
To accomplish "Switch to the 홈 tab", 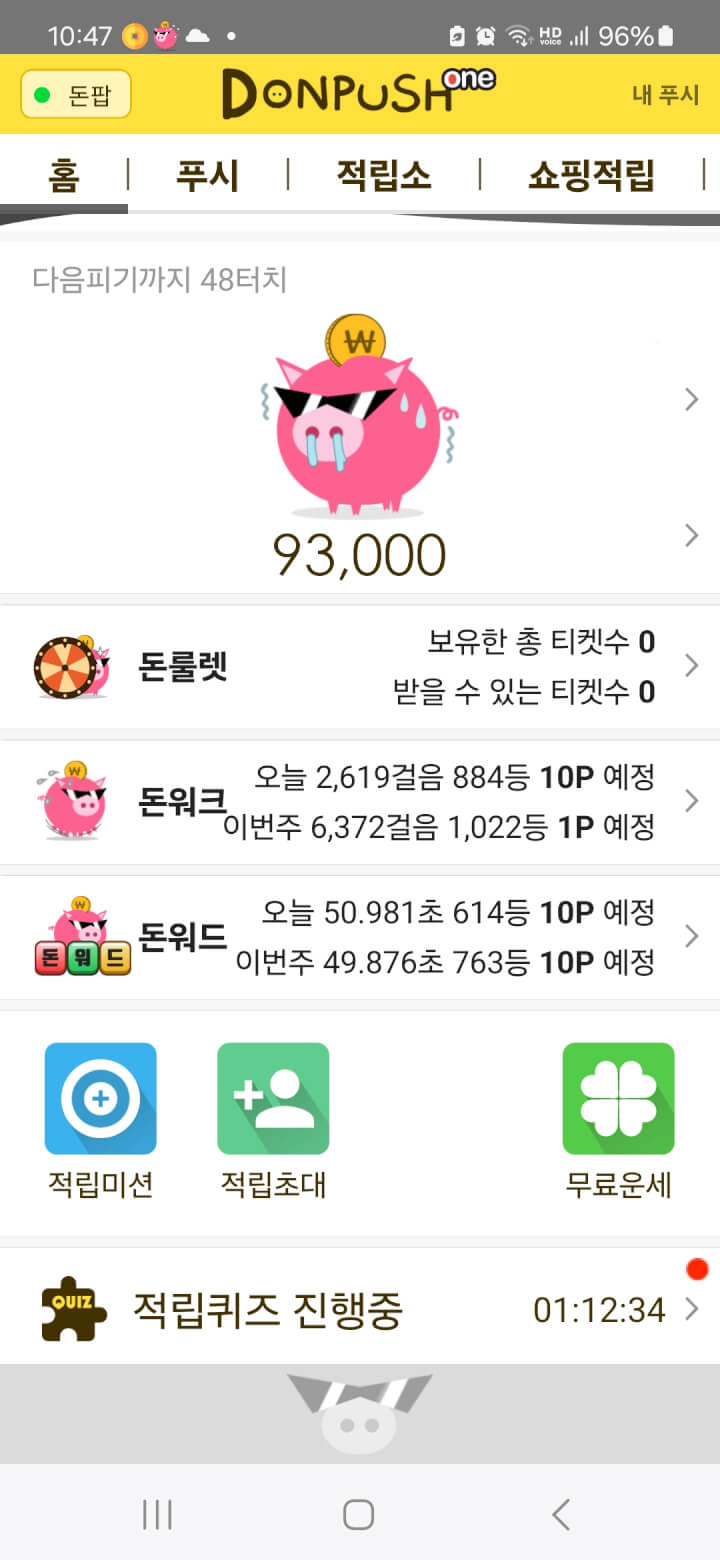I will 63,175.
